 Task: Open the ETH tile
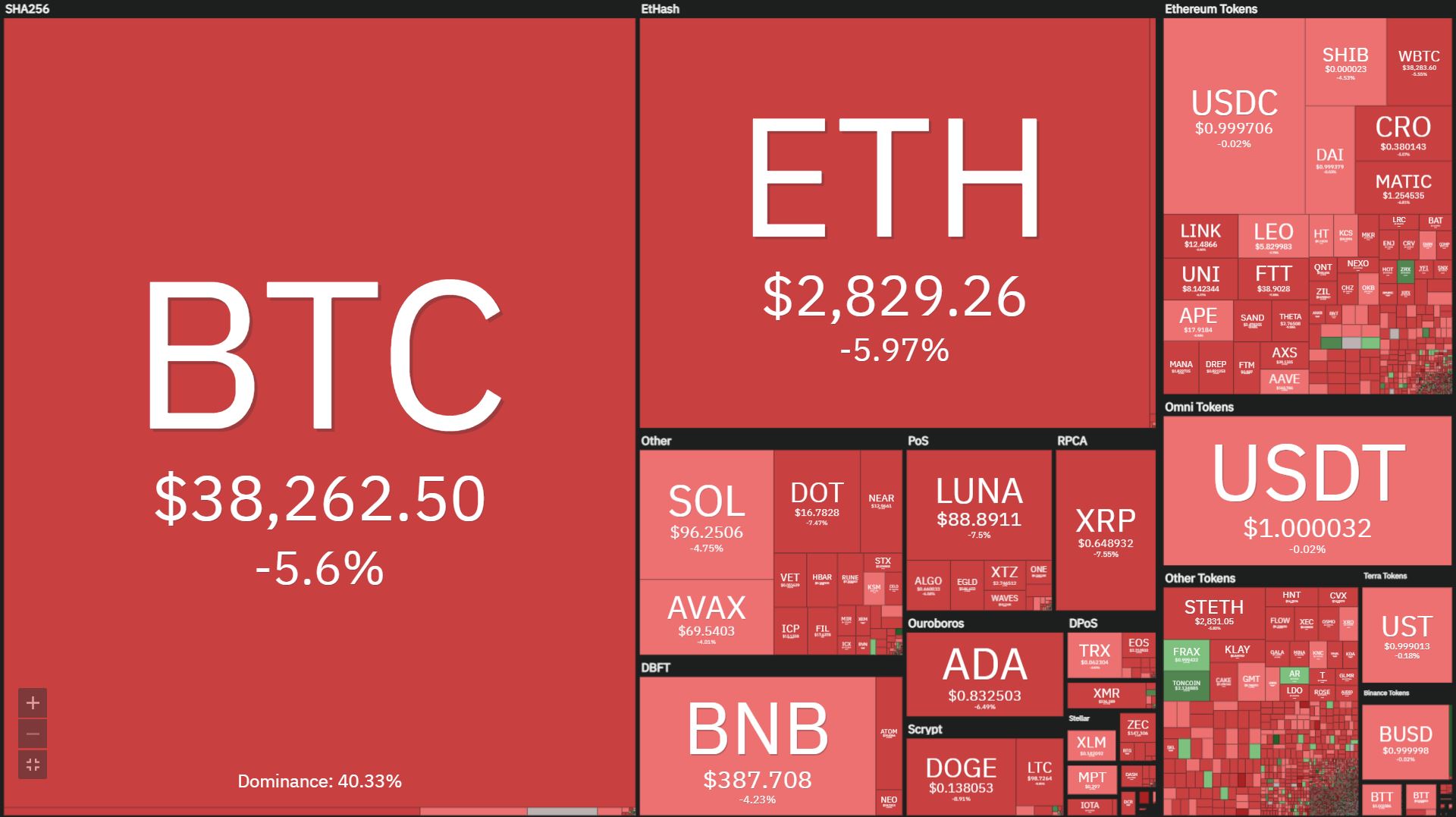point(895,223)
